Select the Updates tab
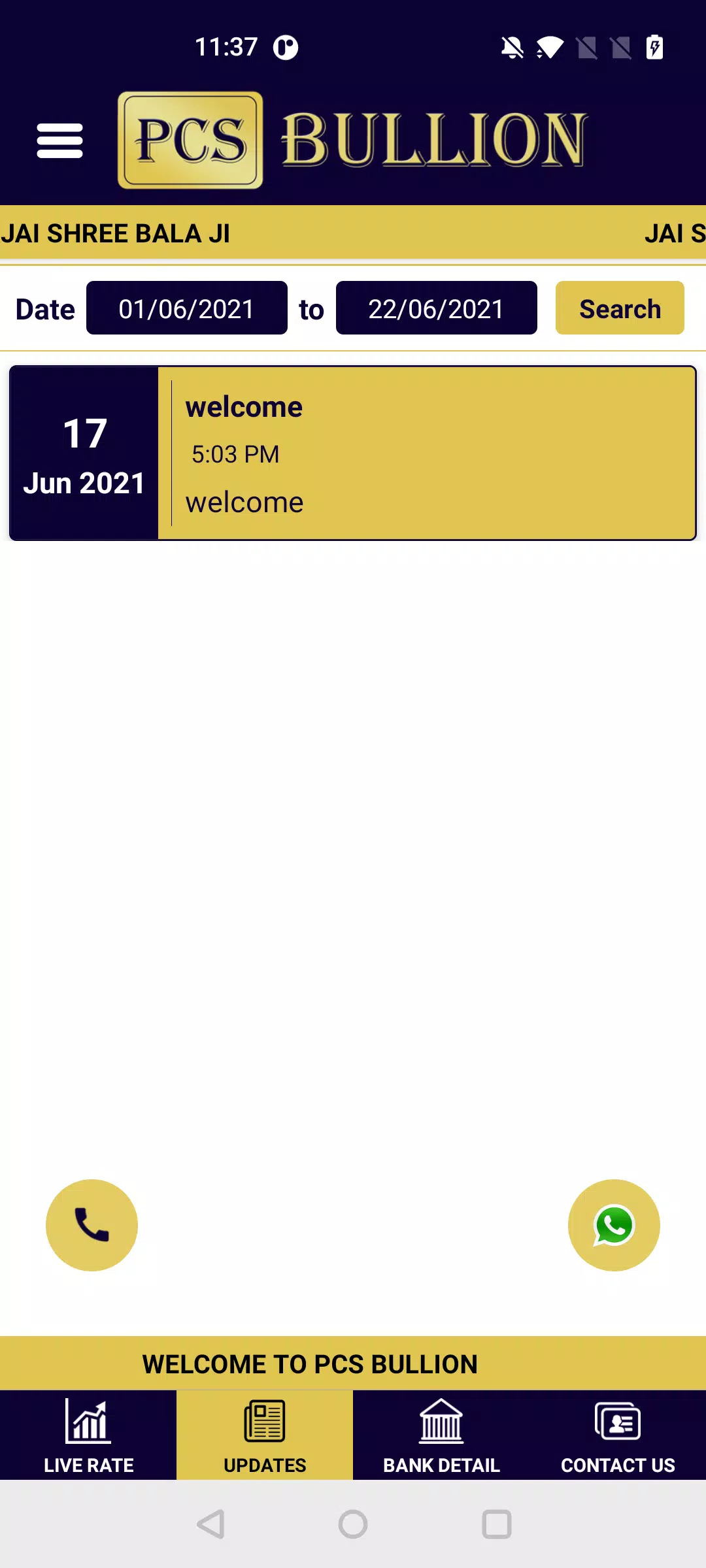Screen dimensions: 706x1568 (265, 1435)
